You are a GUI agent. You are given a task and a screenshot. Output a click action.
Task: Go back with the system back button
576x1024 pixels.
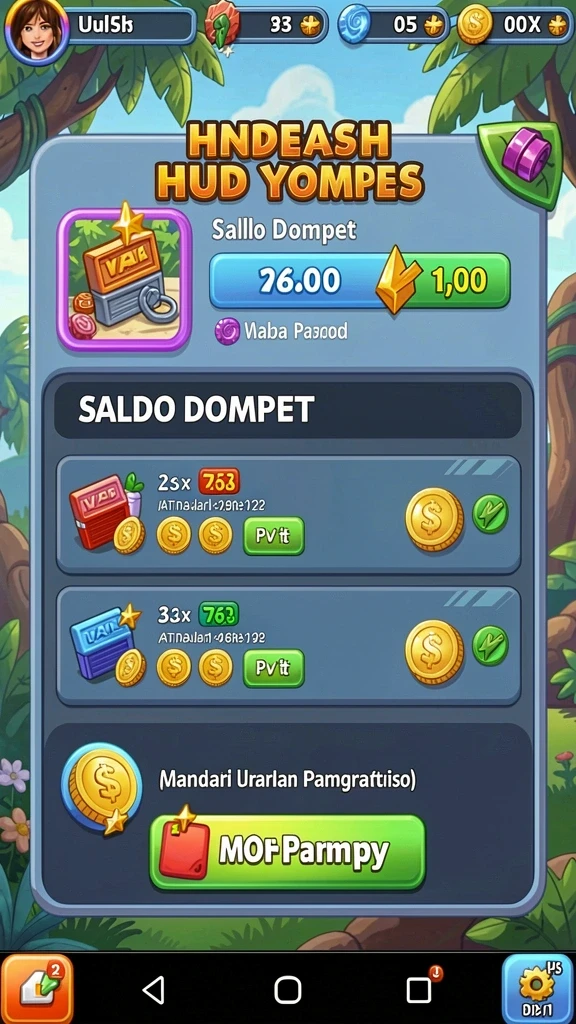click(x=154, y=990)
